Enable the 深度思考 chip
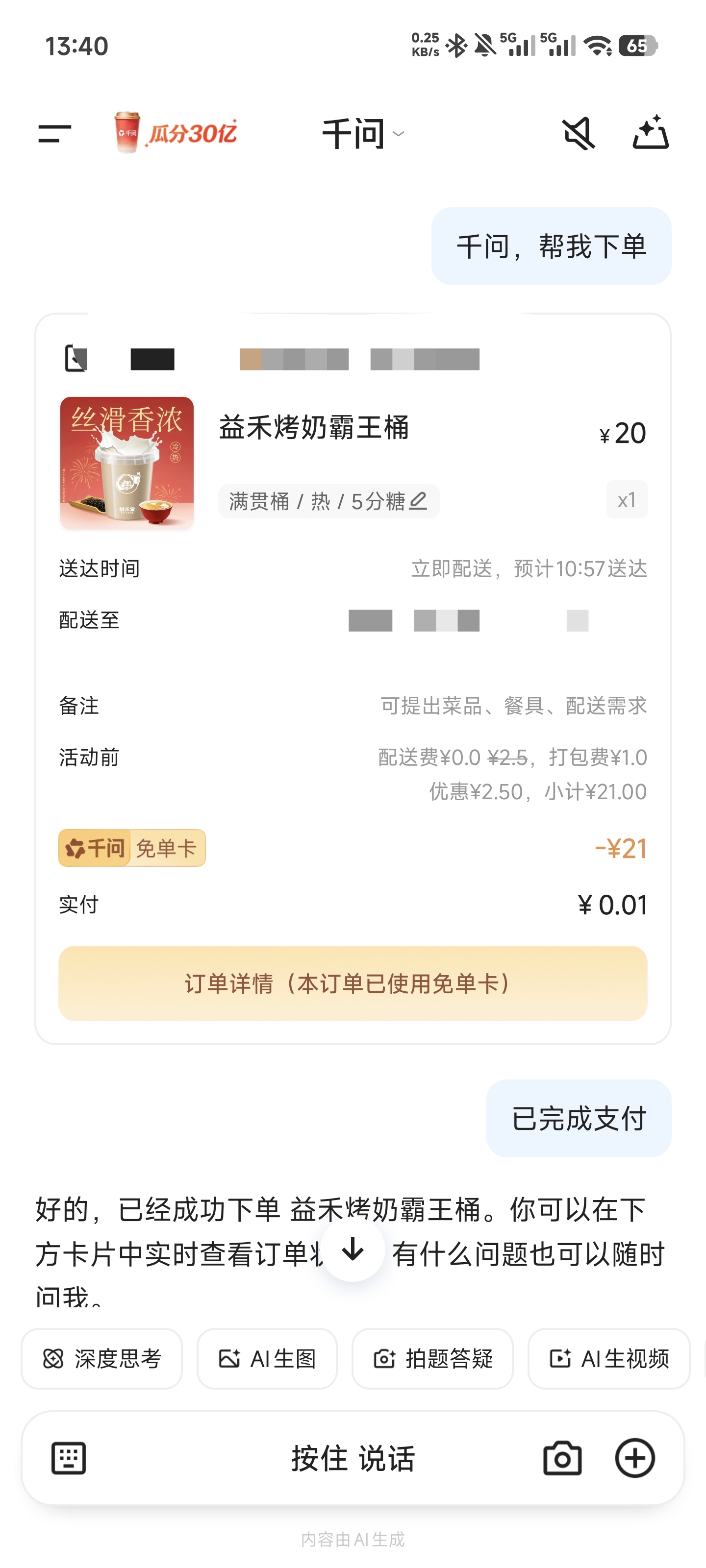Screen dimensions: 706x1568 coord(101,1359)
